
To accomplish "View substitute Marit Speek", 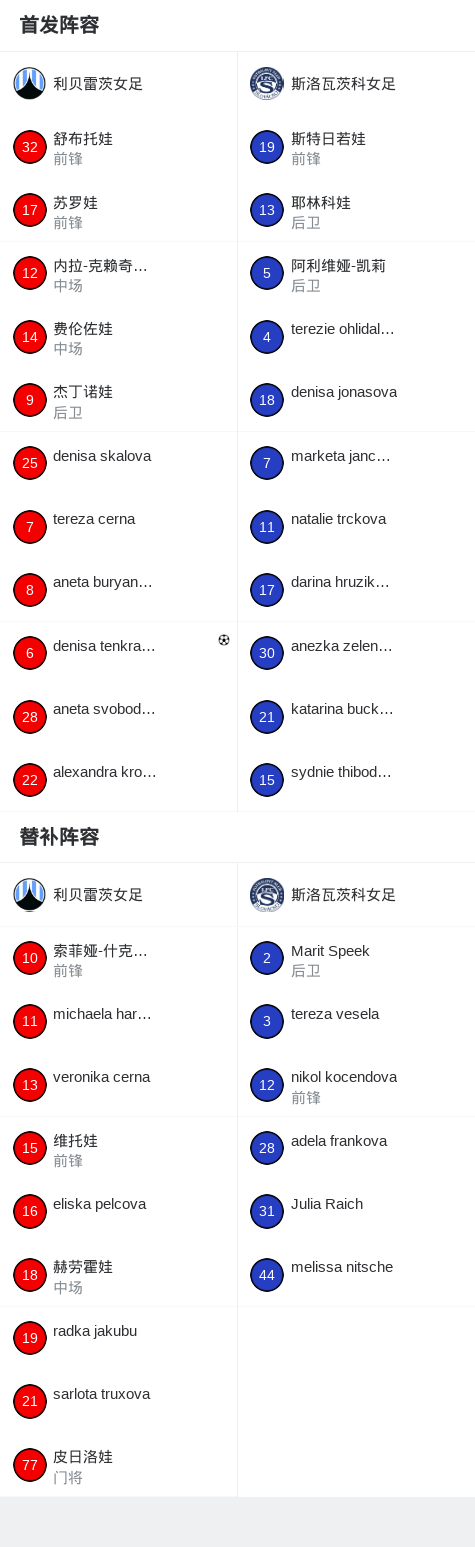I will tap(356, 958).
